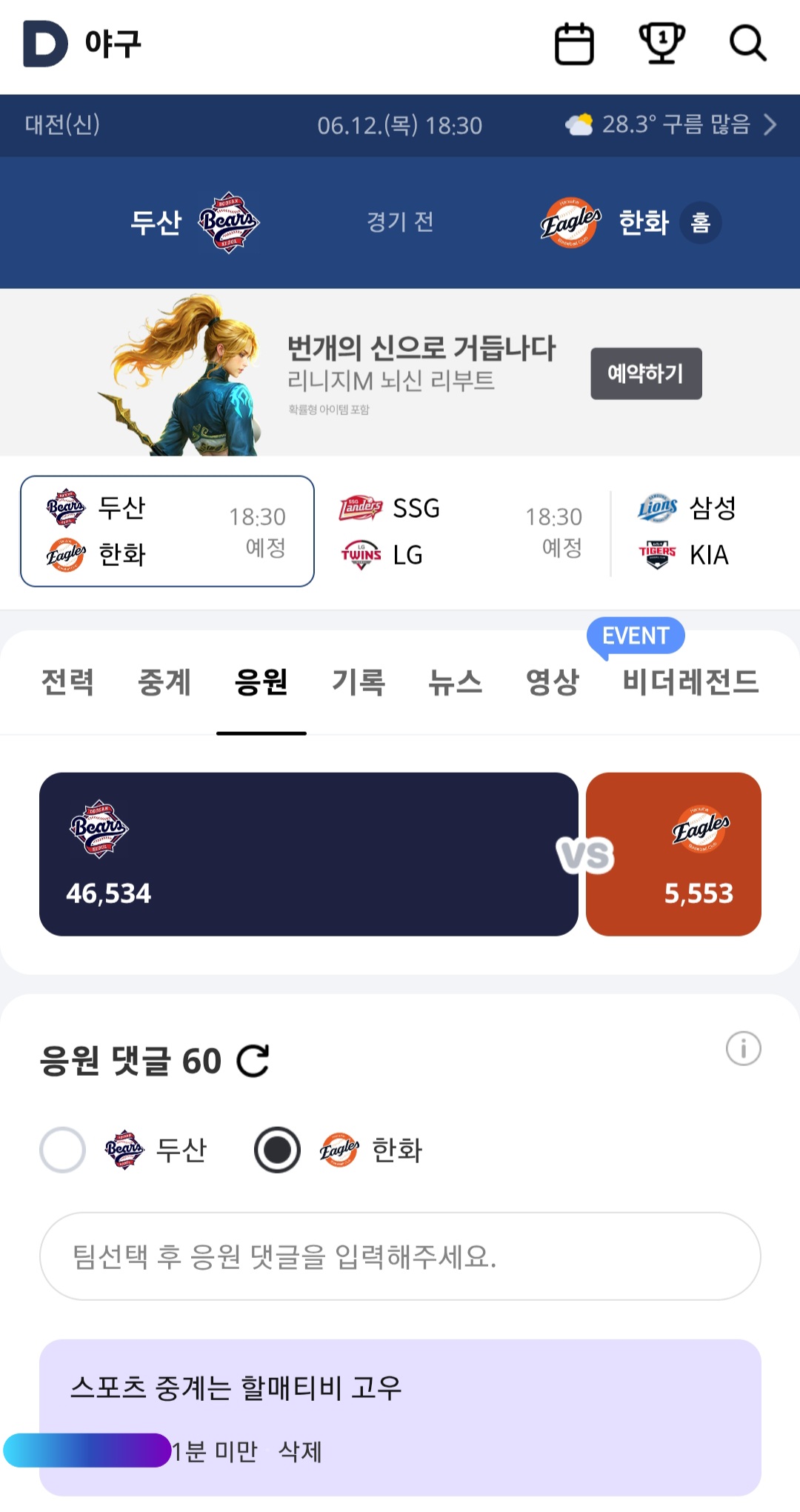Open the 비더레전드 event tab
800x1512 pixels.
pos(690,682)
